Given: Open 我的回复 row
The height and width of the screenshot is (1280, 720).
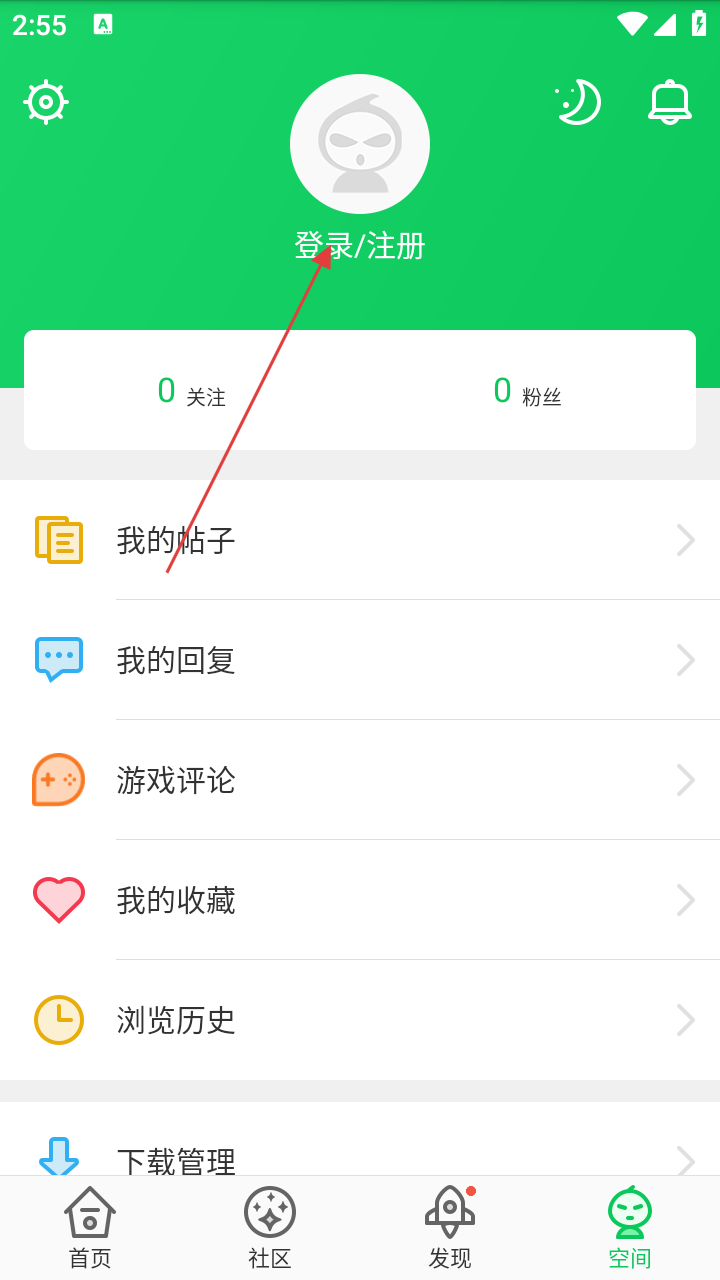Looking at the screenshot, I should pyautogui.click(x=360, y=660).
